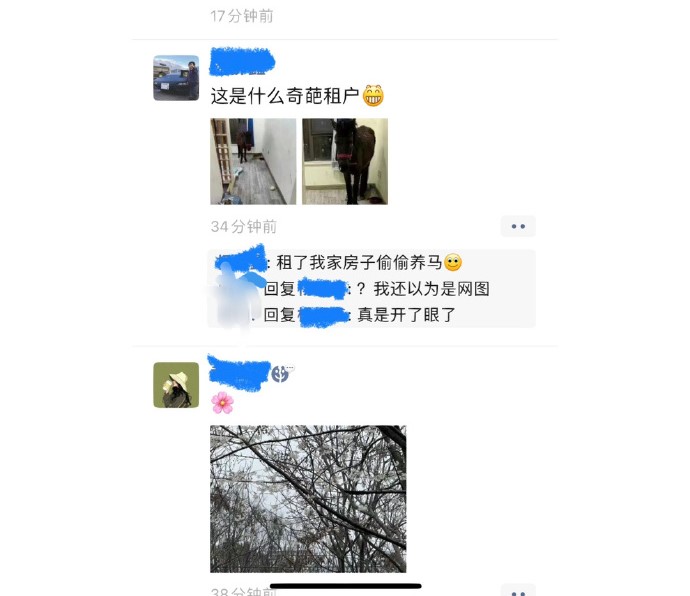Image resolution: width=690 pixels, height=596 pixels.
Task: Open the first photo in the 奇葩租户 post
Action: click(x=253, y=161)
